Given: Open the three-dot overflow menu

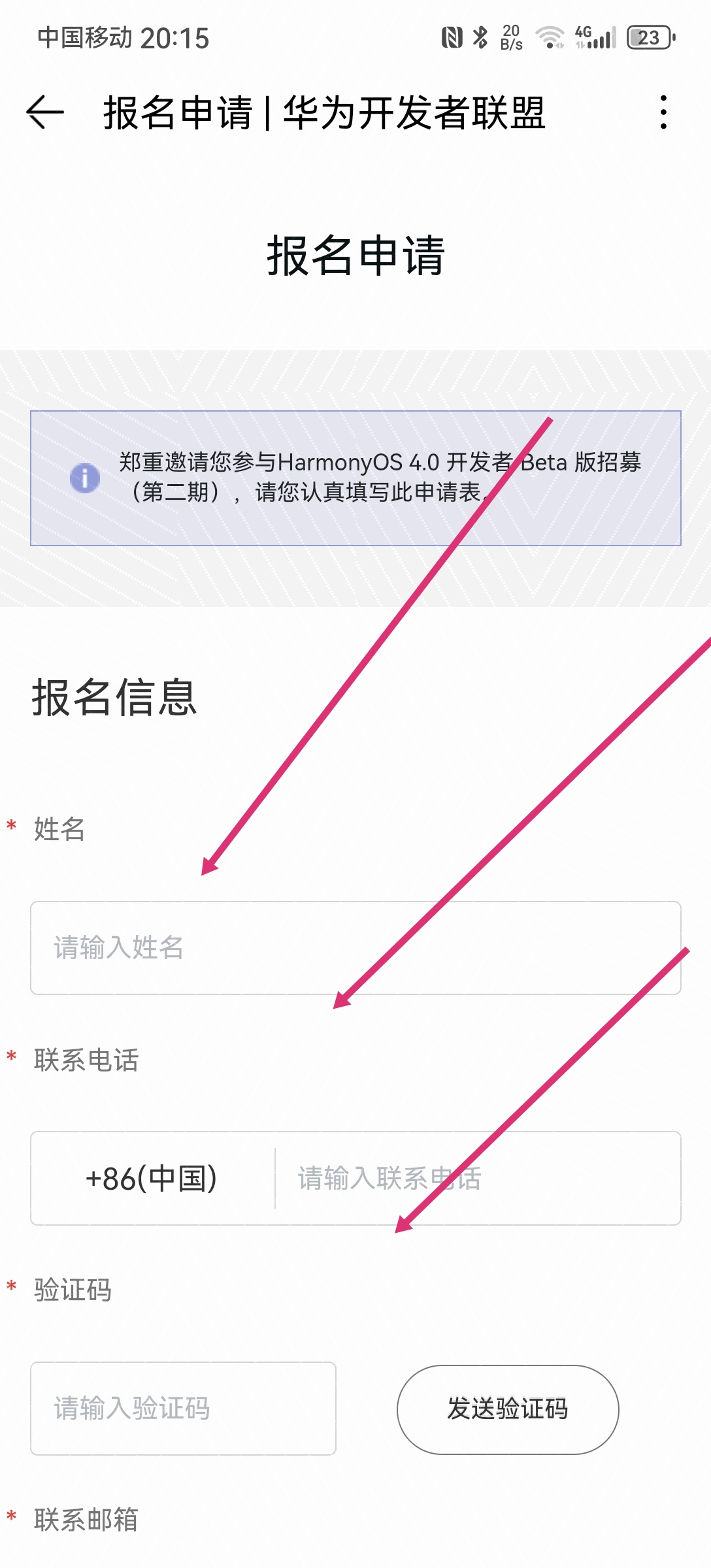Looking at the screenshot, I should (663, 112).
